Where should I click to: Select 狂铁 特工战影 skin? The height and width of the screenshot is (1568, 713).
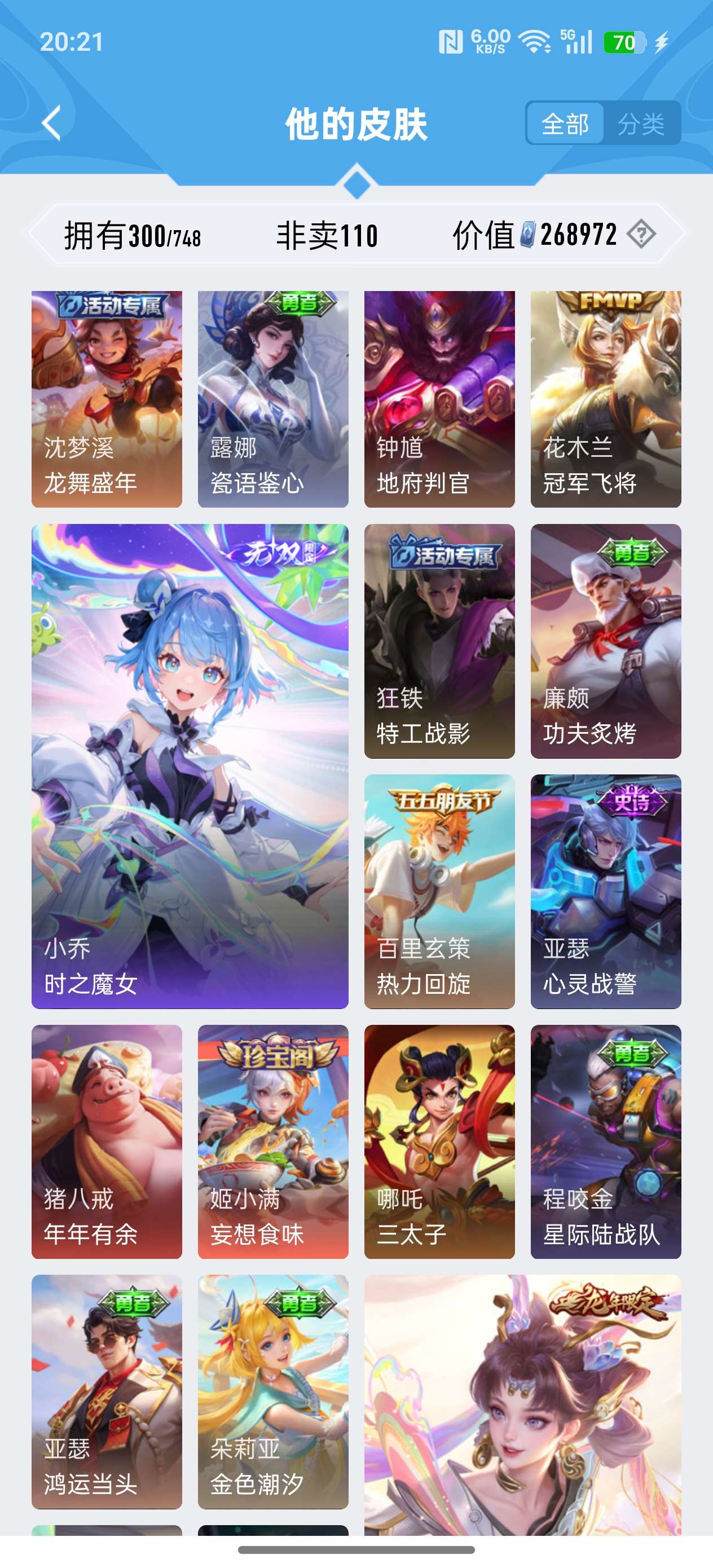tap(439, 641)
